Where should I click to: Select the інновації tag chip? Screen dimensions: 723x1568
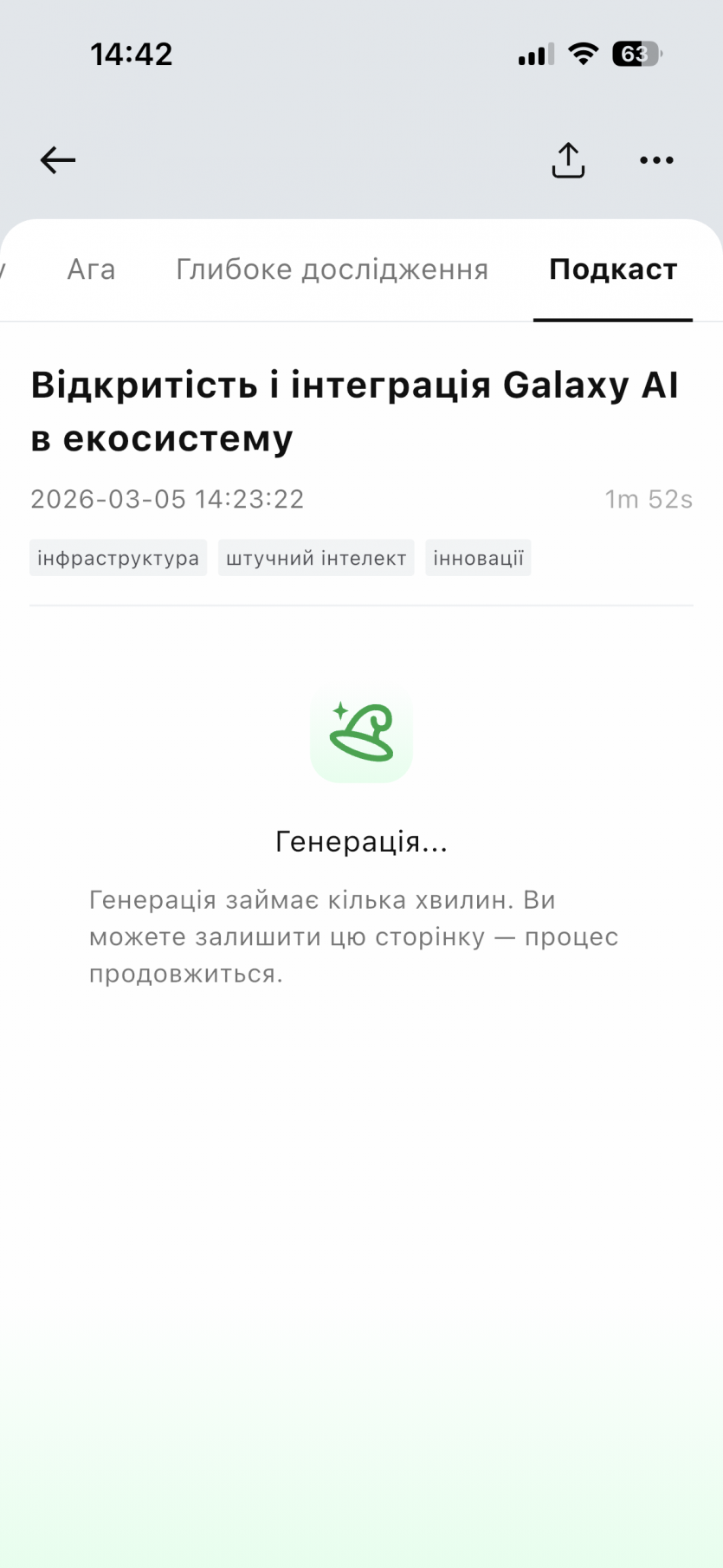pos(478,558)
